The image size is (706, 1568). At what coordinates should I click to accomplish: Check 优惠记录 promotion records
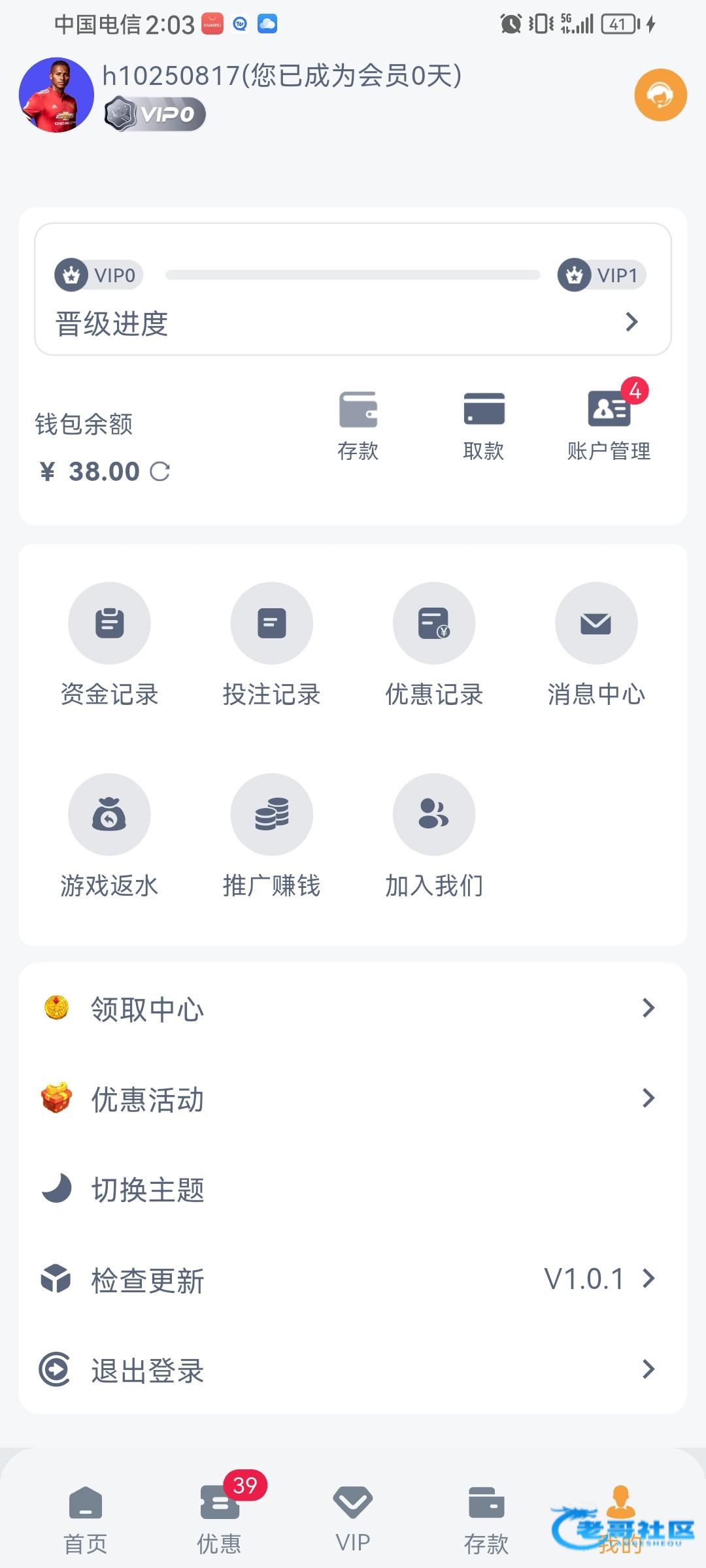[434, 644]
